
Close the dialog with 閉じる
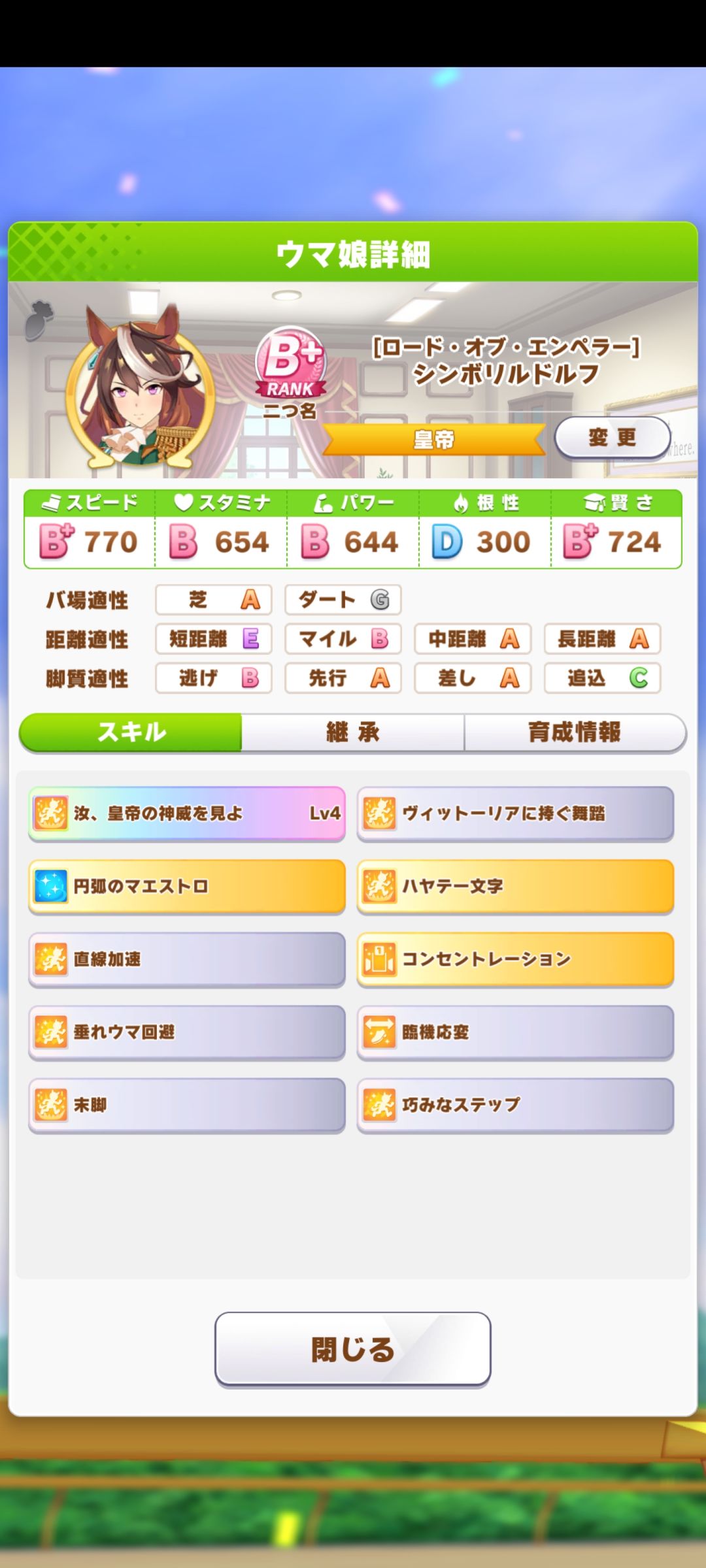click(353, 1349)
